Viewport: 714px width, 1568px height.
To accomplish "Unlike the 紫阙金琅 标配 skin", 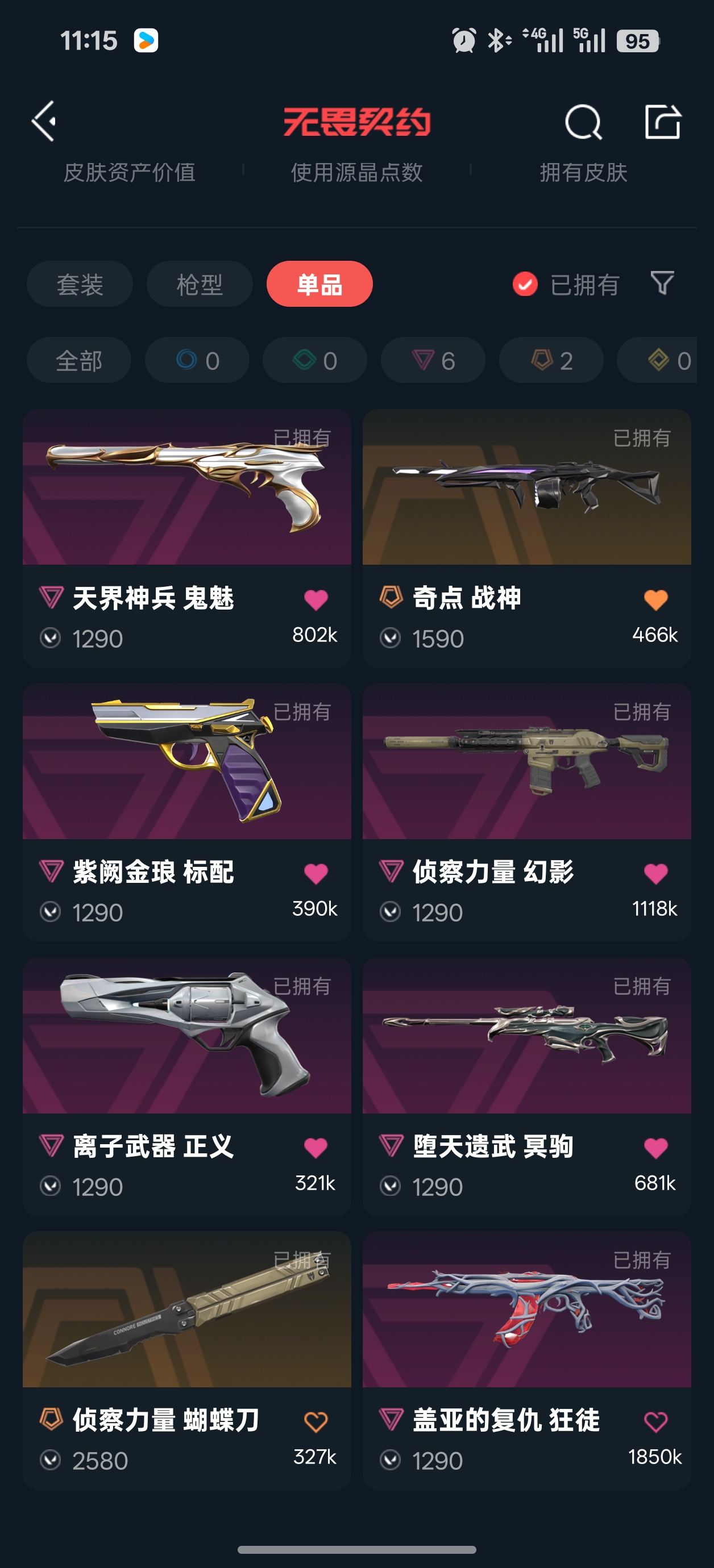I will [316, 874].
